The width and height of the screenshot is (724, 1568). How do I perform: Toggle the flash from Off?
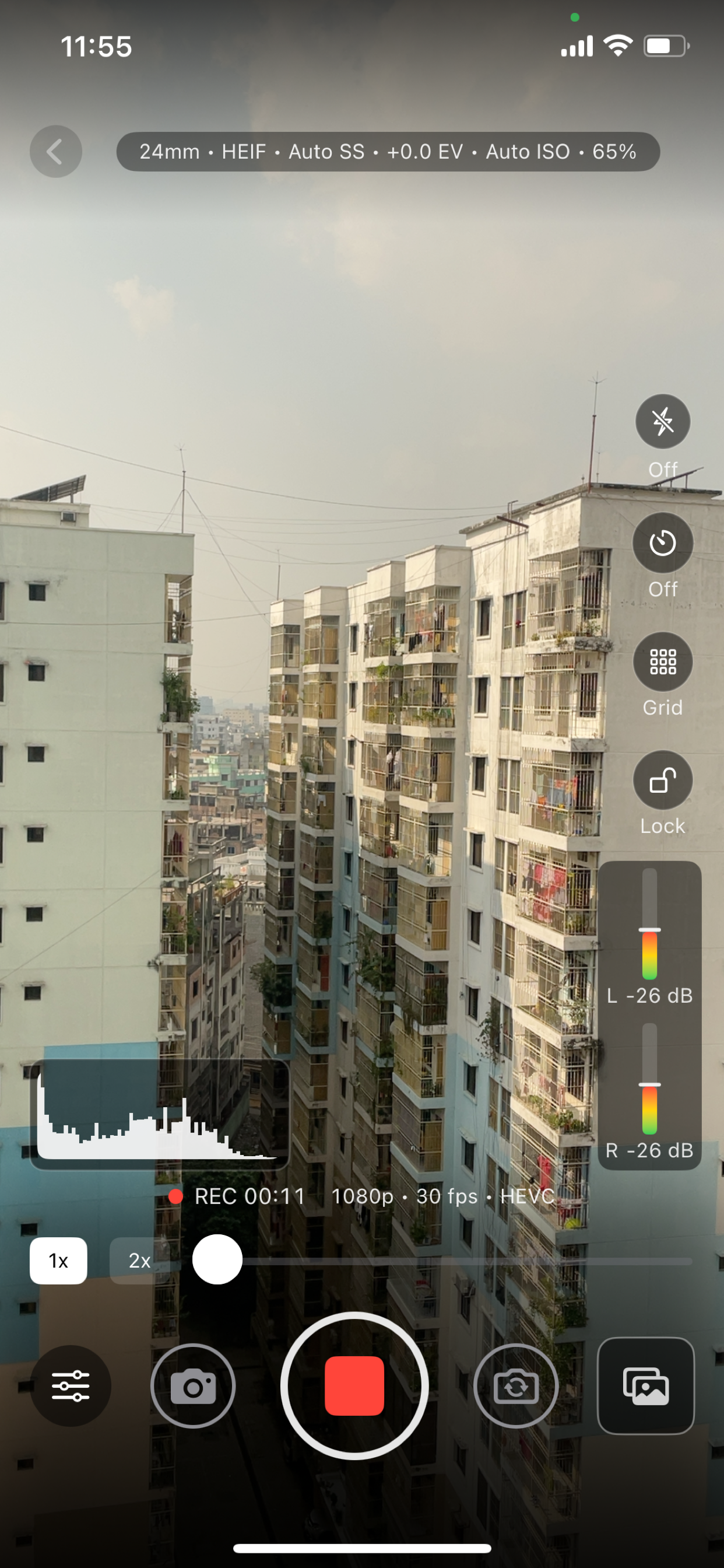click(x=663, y=421)
